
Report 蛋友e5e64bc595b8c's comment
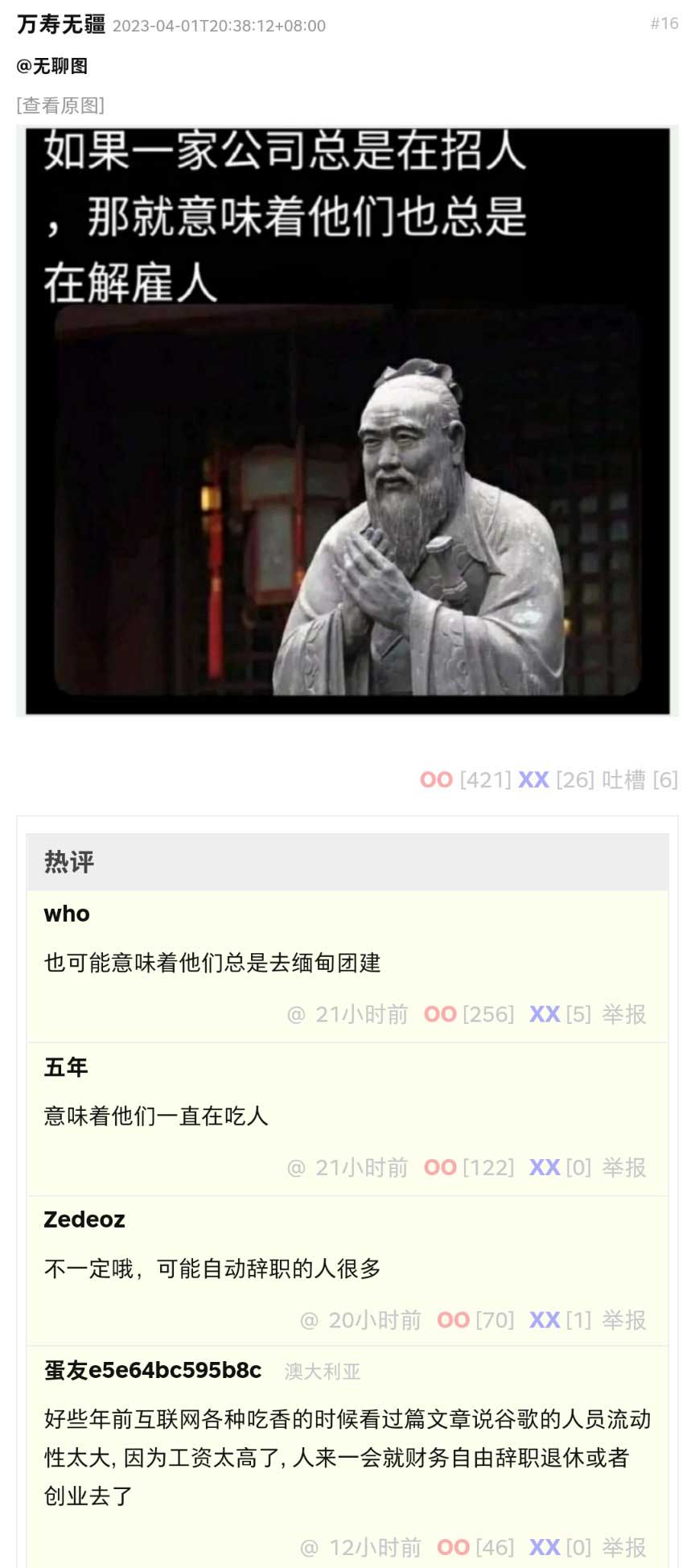tap(624, 1547)
